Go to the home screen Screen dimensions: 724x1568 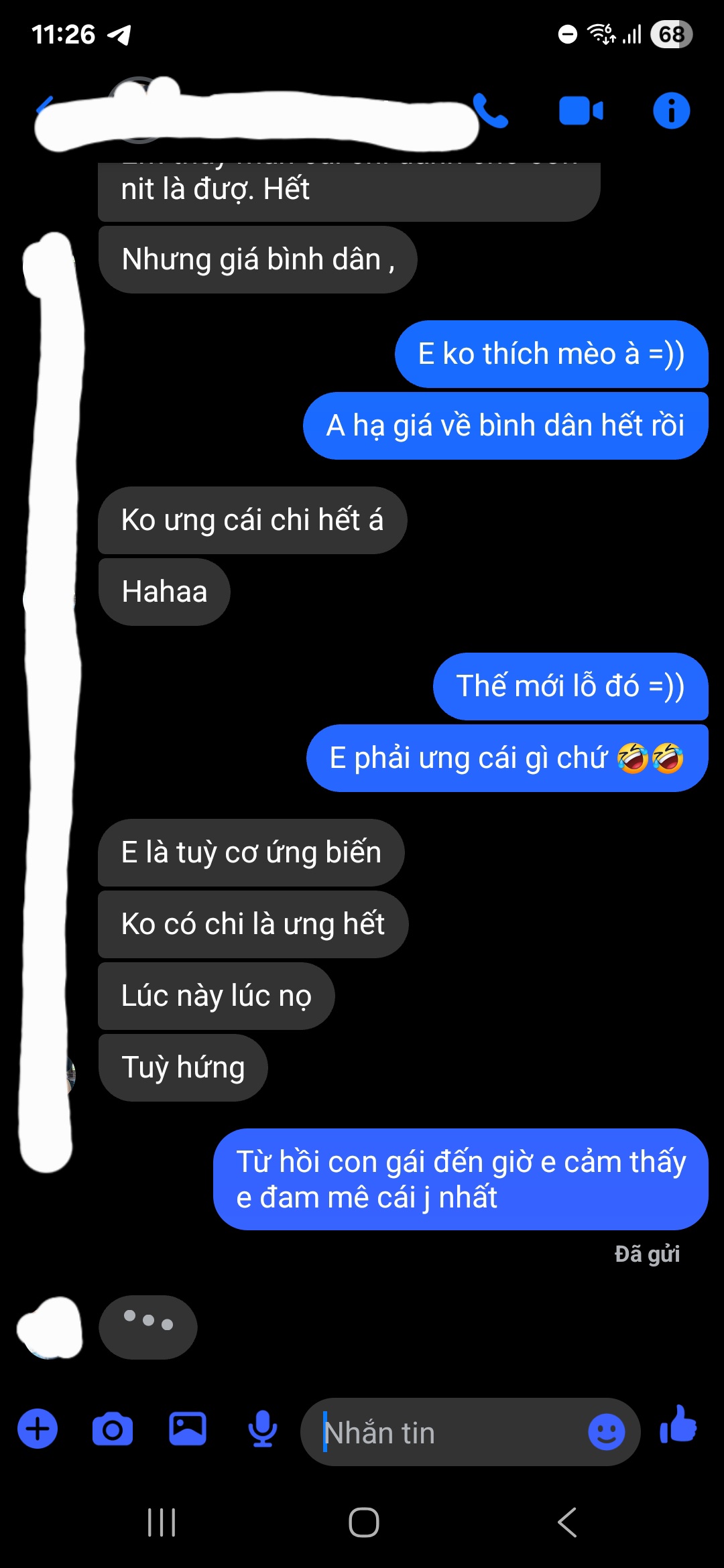click(x=364, y=1522)
